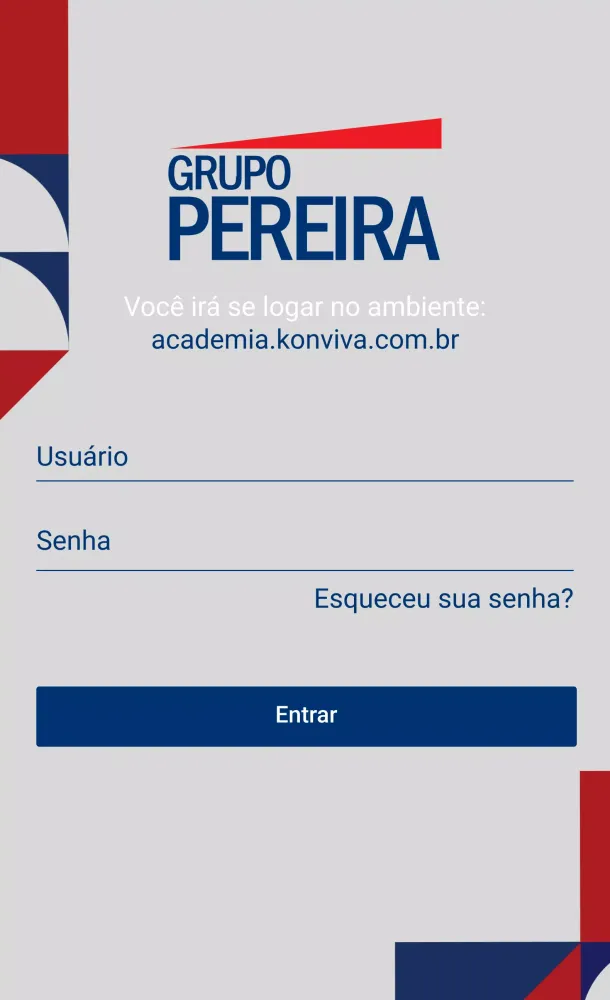Viewport: 610px width, 1000px height.
Task: Focus the Senha password field
Action: [x=304, y=543]
